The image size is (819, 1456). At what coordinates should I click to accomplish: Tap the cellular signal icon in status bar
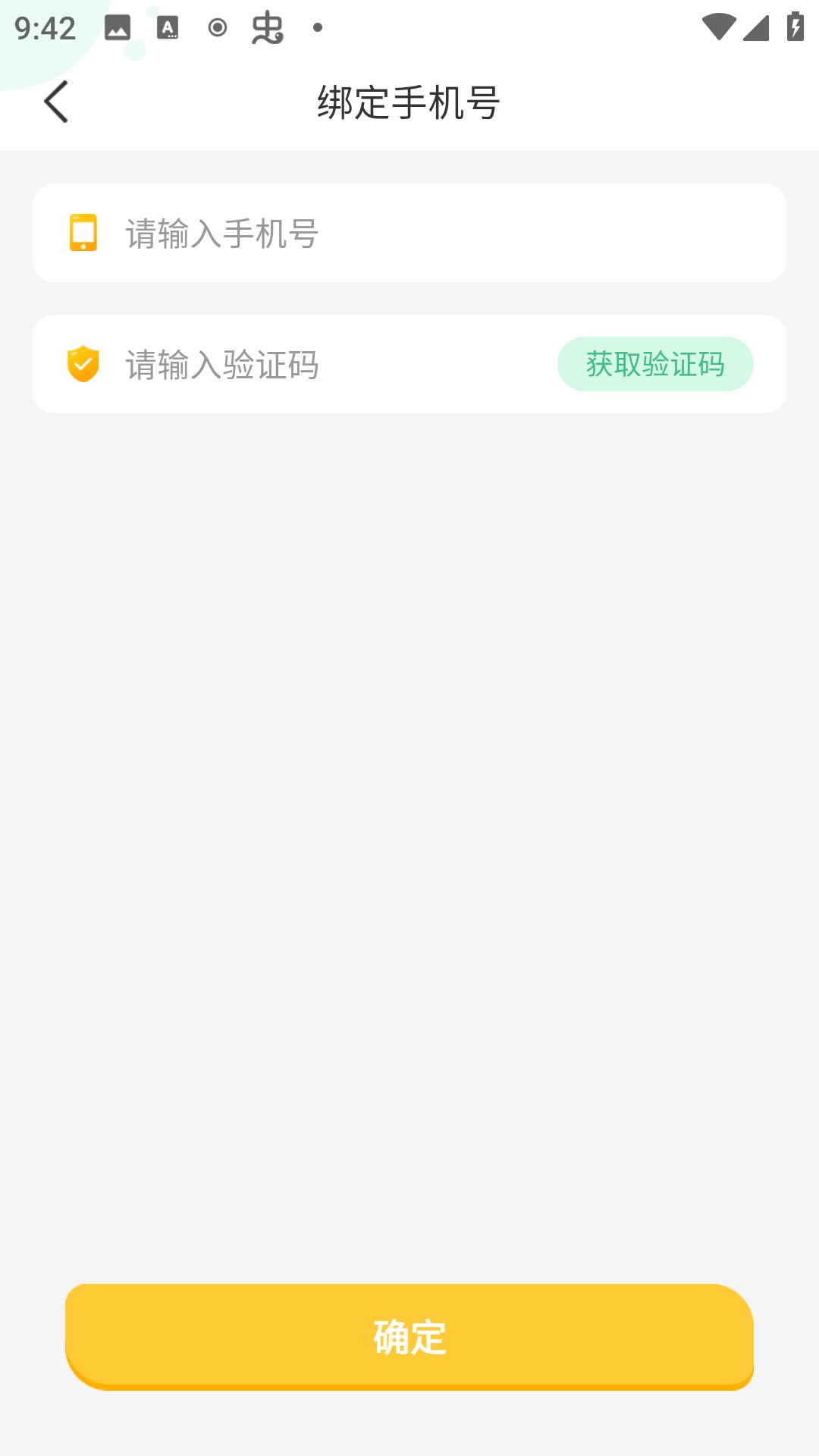(755, 27)
